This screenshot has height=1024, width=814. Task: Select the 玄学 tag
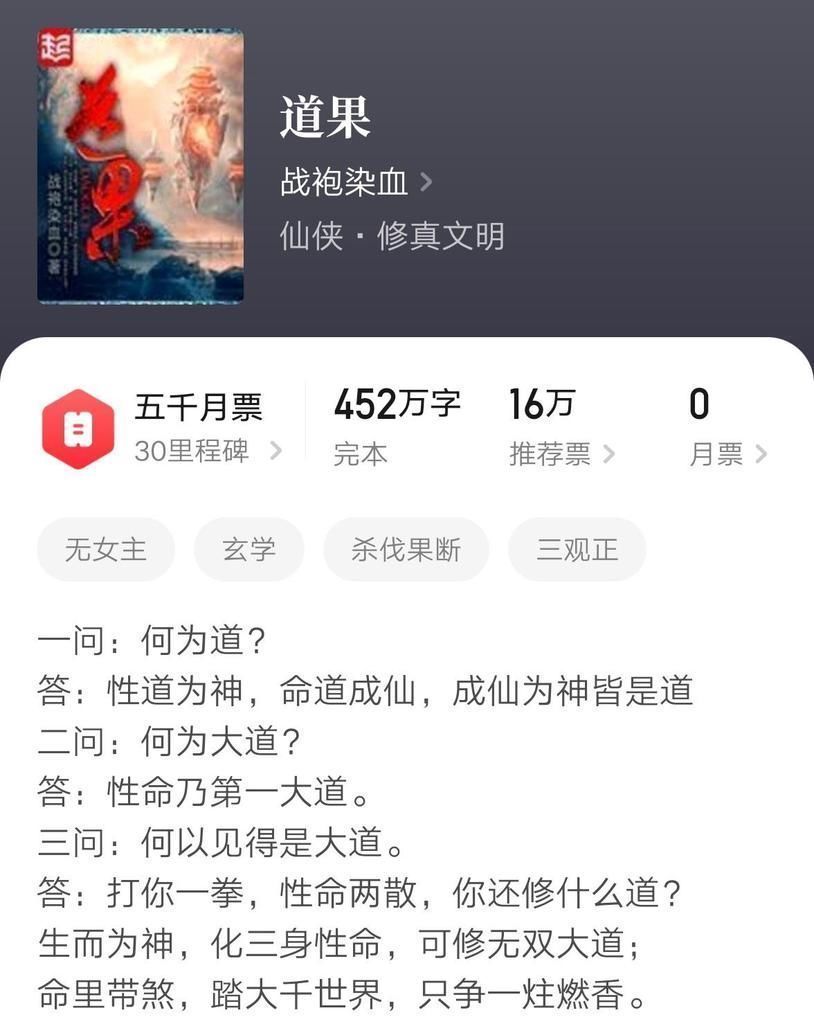pos(248,549)
